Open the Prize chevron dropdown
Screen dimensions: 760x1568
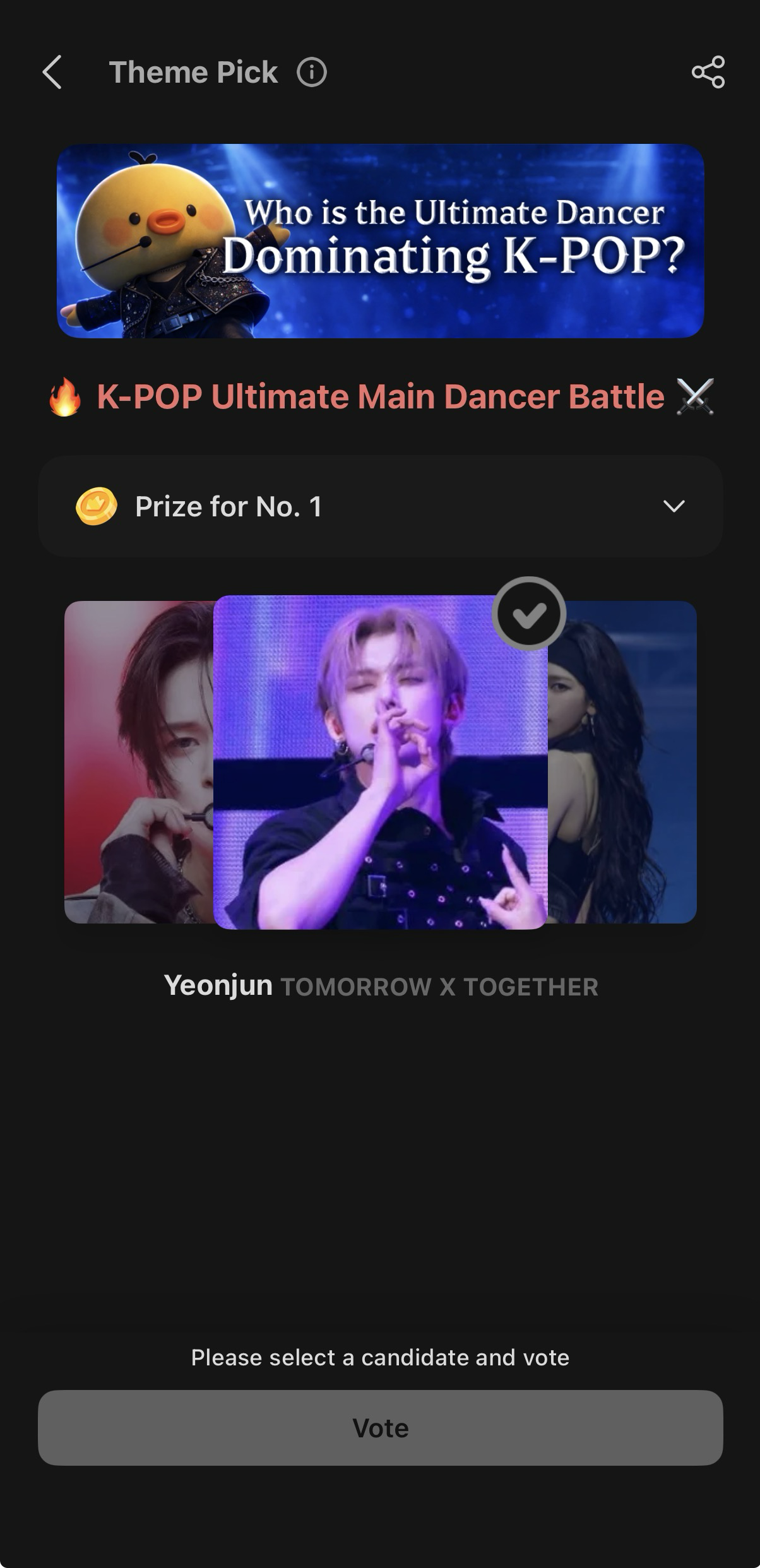pos(674,505)
